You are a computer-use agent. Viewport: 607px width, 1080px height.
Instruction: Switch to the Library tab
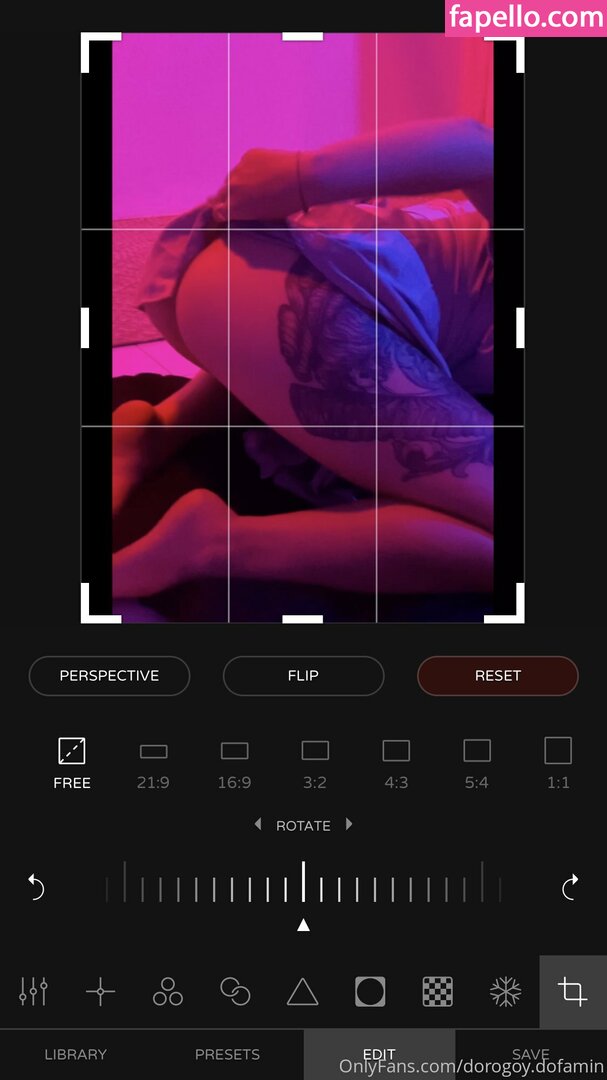click(76, 1054)
